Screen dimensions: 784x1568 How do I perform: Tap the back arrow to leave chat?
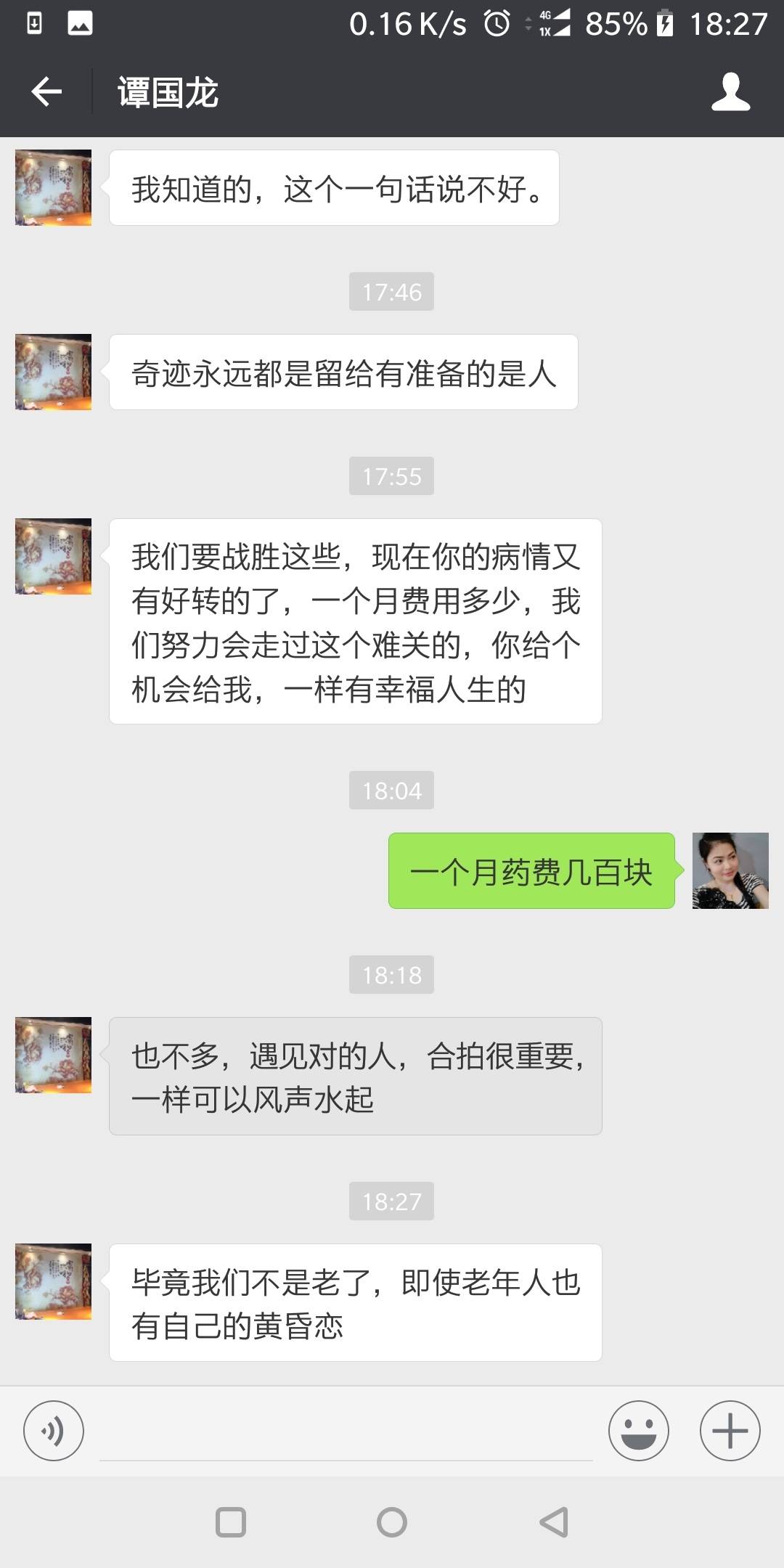[x=46, y=92]
